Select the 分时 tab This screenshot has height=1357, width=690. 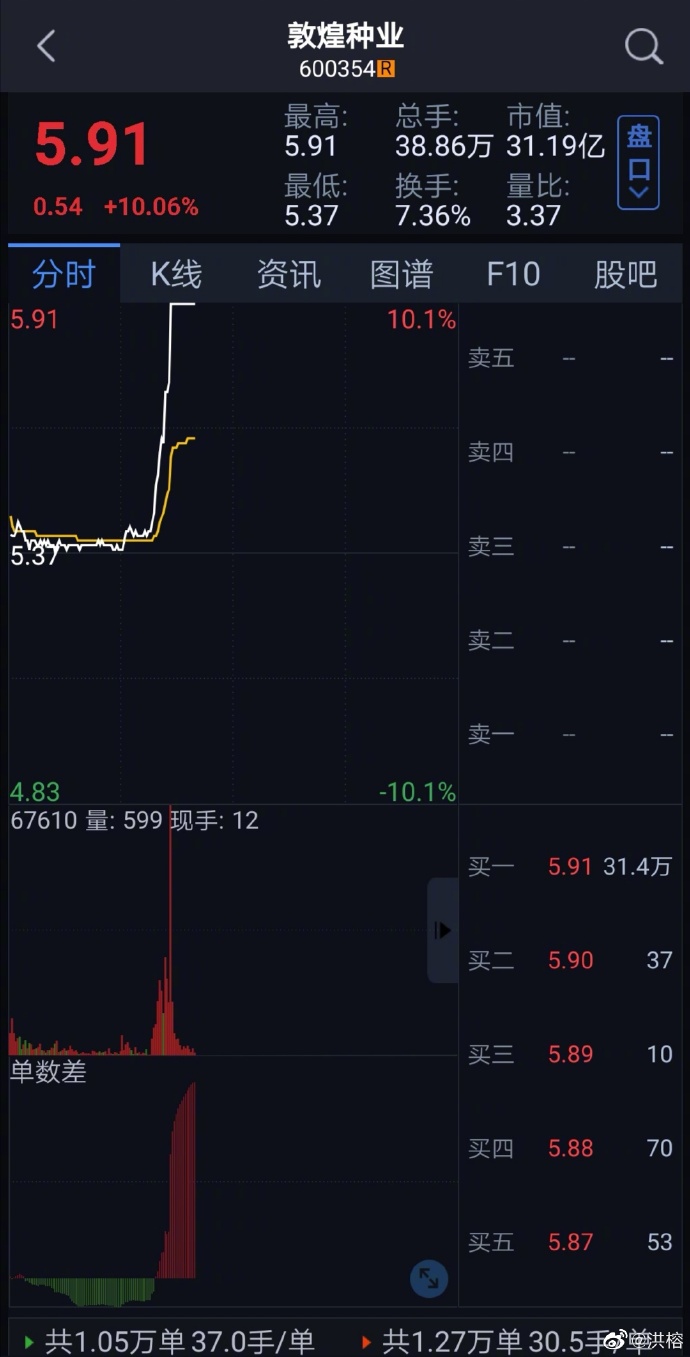(63, 273)
